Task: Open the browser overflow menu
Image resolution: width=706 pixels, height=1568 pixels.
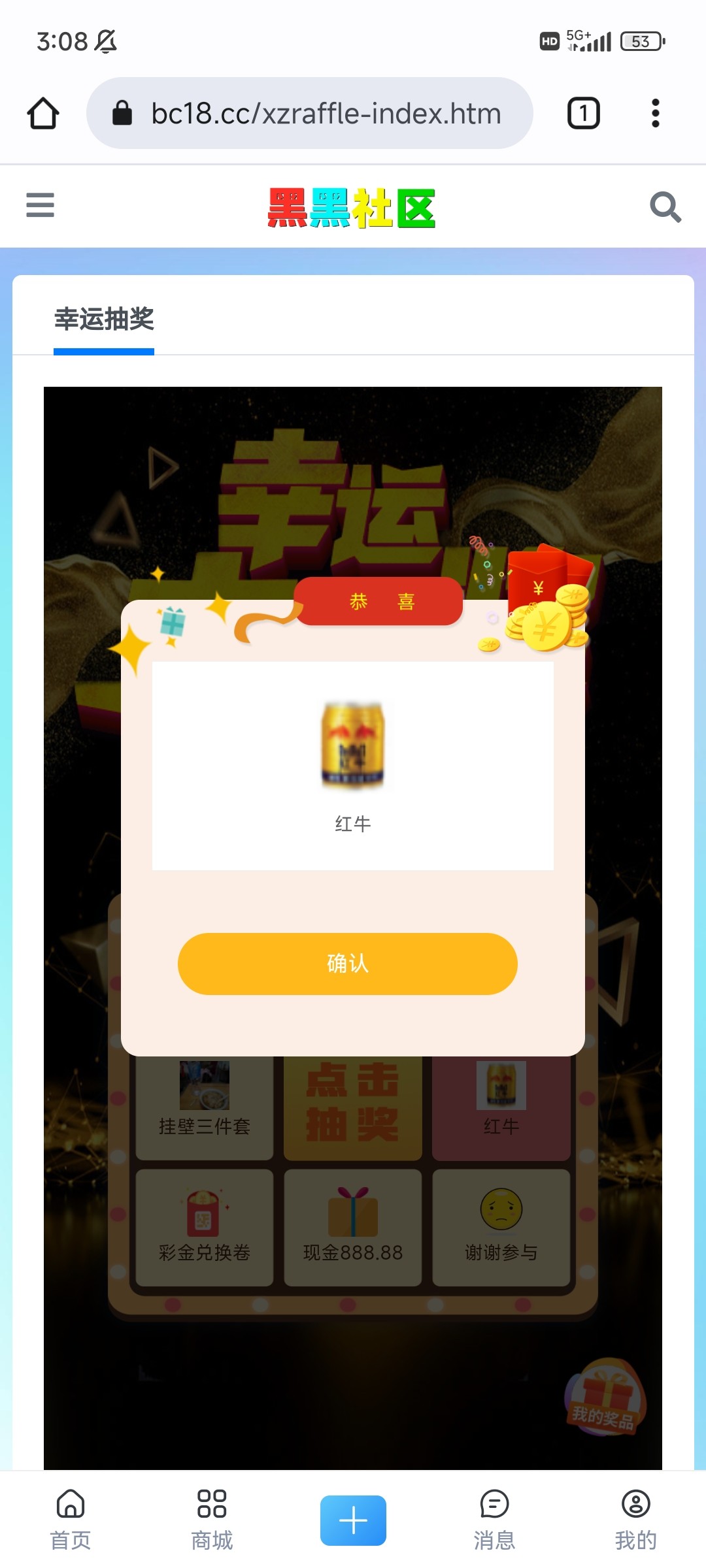Action: click(x=655, y=114)
